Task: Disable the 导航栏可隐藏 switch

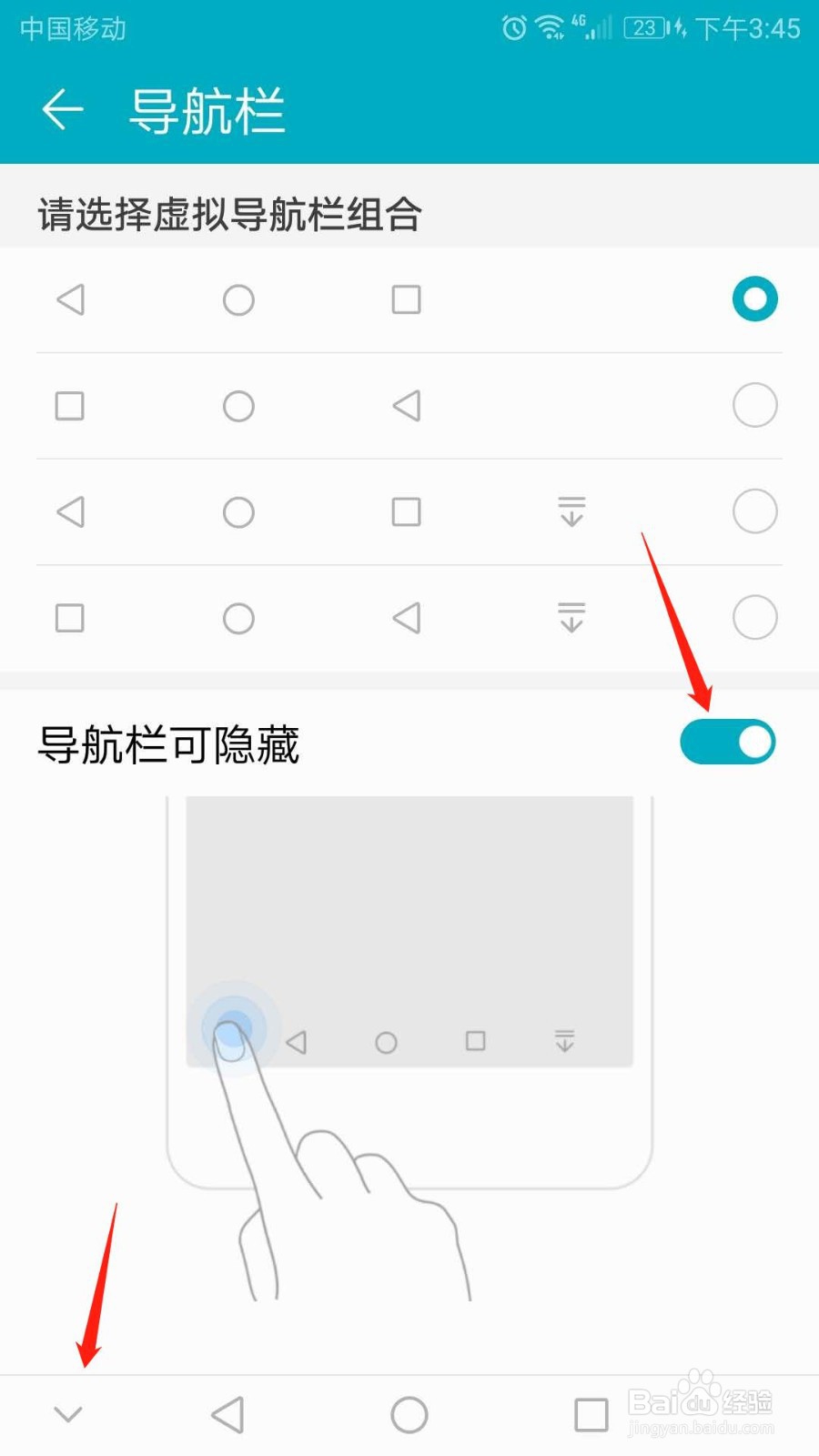Action: pyautogui.click(x=727, y=742)
